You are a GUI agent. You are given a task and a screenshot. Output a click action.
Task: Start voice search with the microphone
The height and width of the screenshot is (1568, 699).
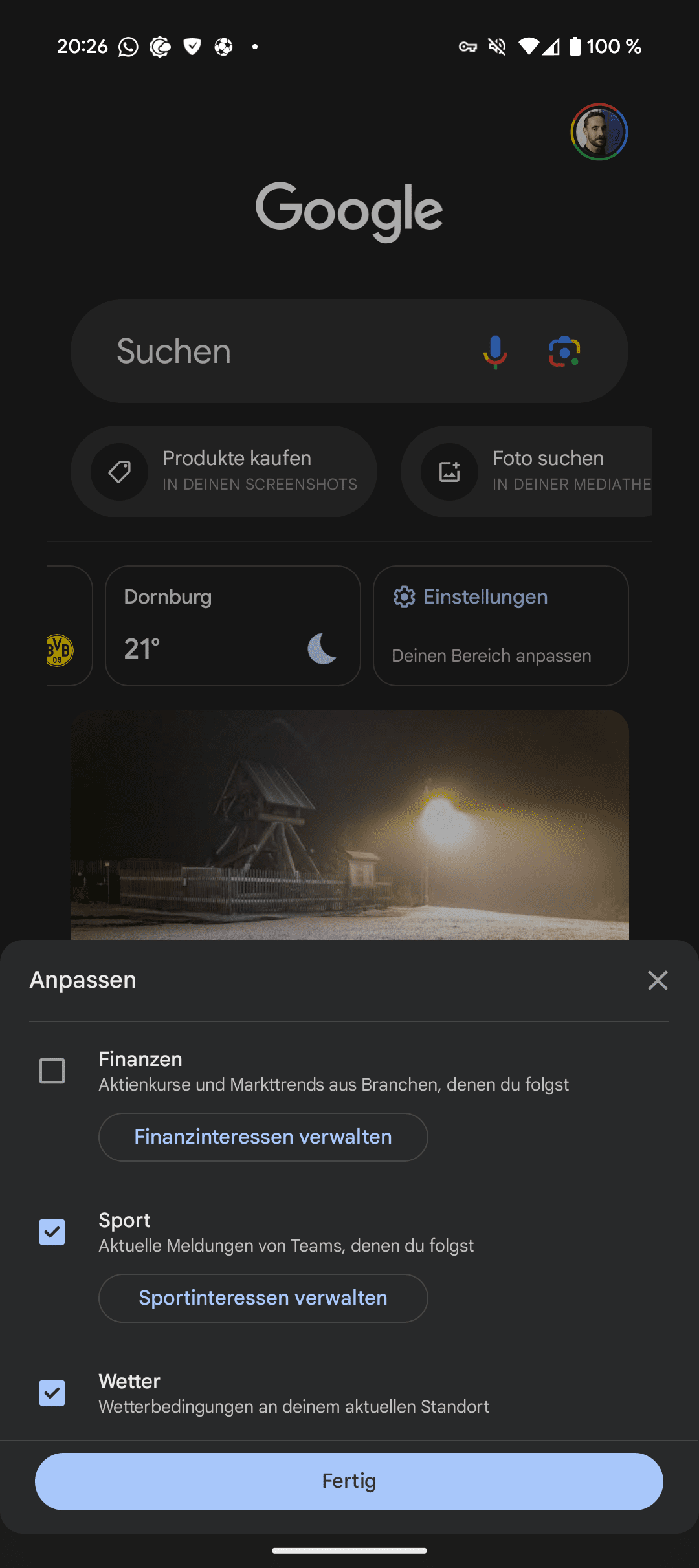pyautogui.click(x=495, y=351)
